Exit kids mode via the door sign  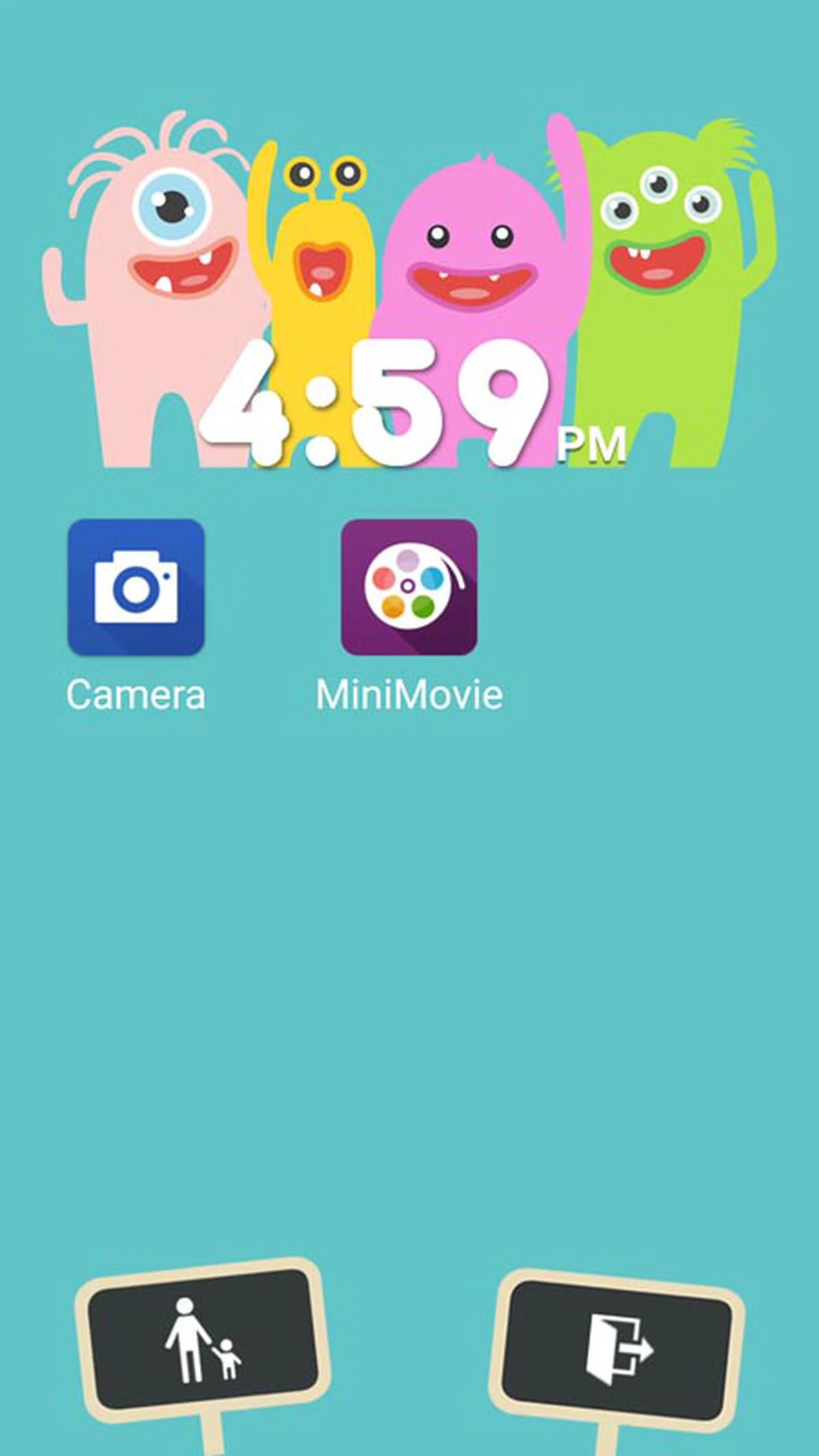(x=617, y=1349)
